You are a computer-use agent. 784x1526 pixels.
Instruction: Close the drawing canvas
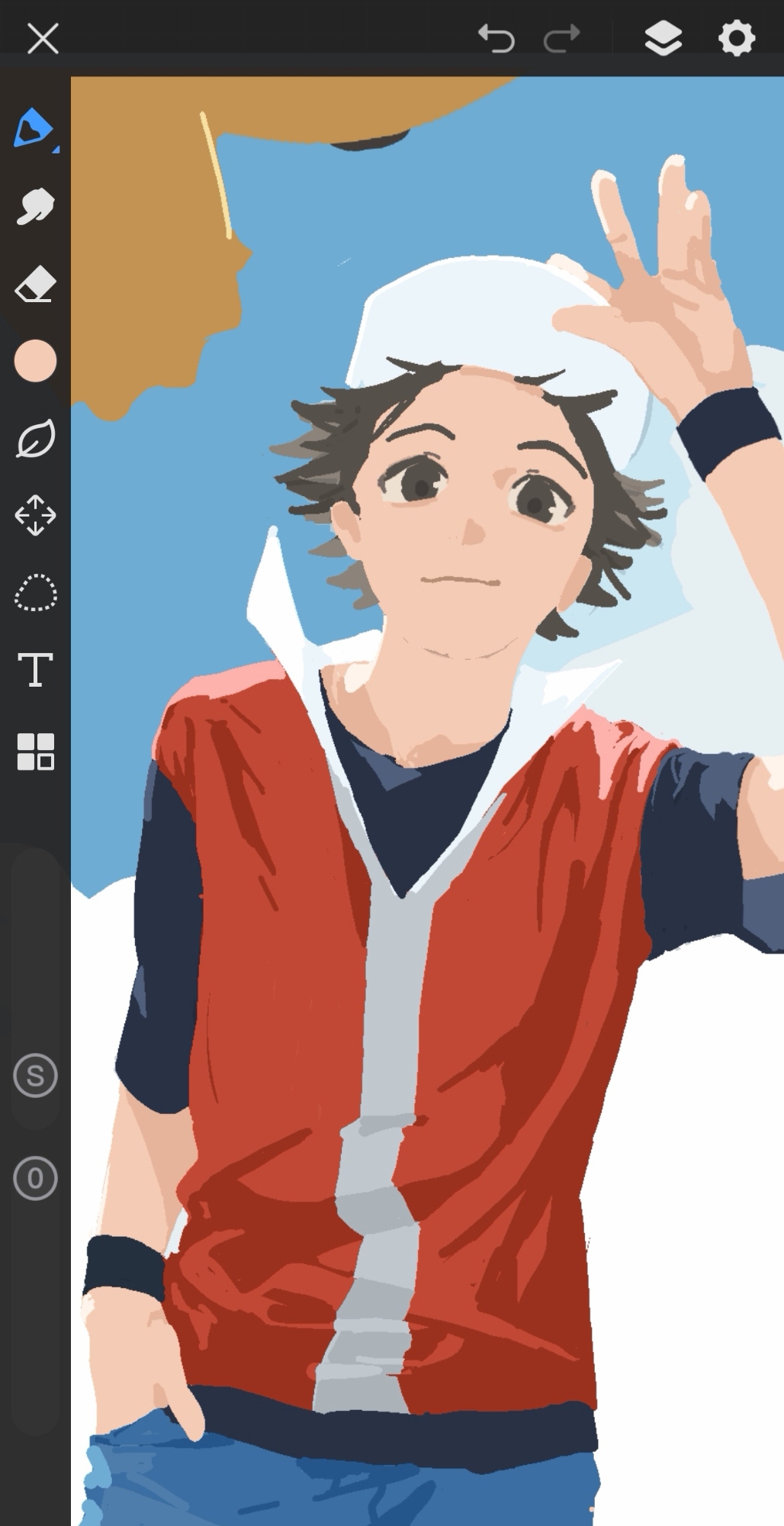click(x=43, y=38)
